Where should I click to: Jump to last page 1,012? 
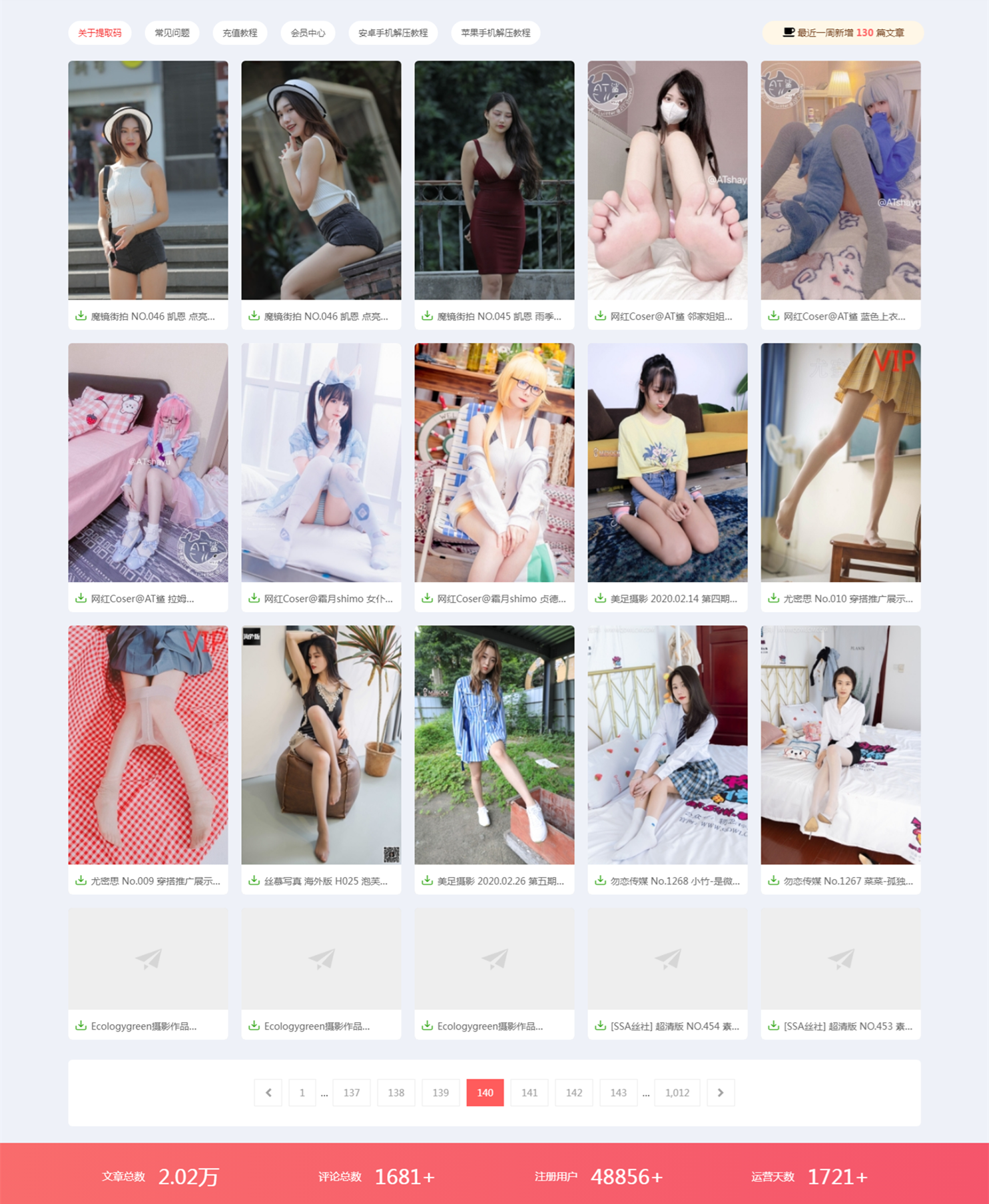click(x=677, y=1093)
